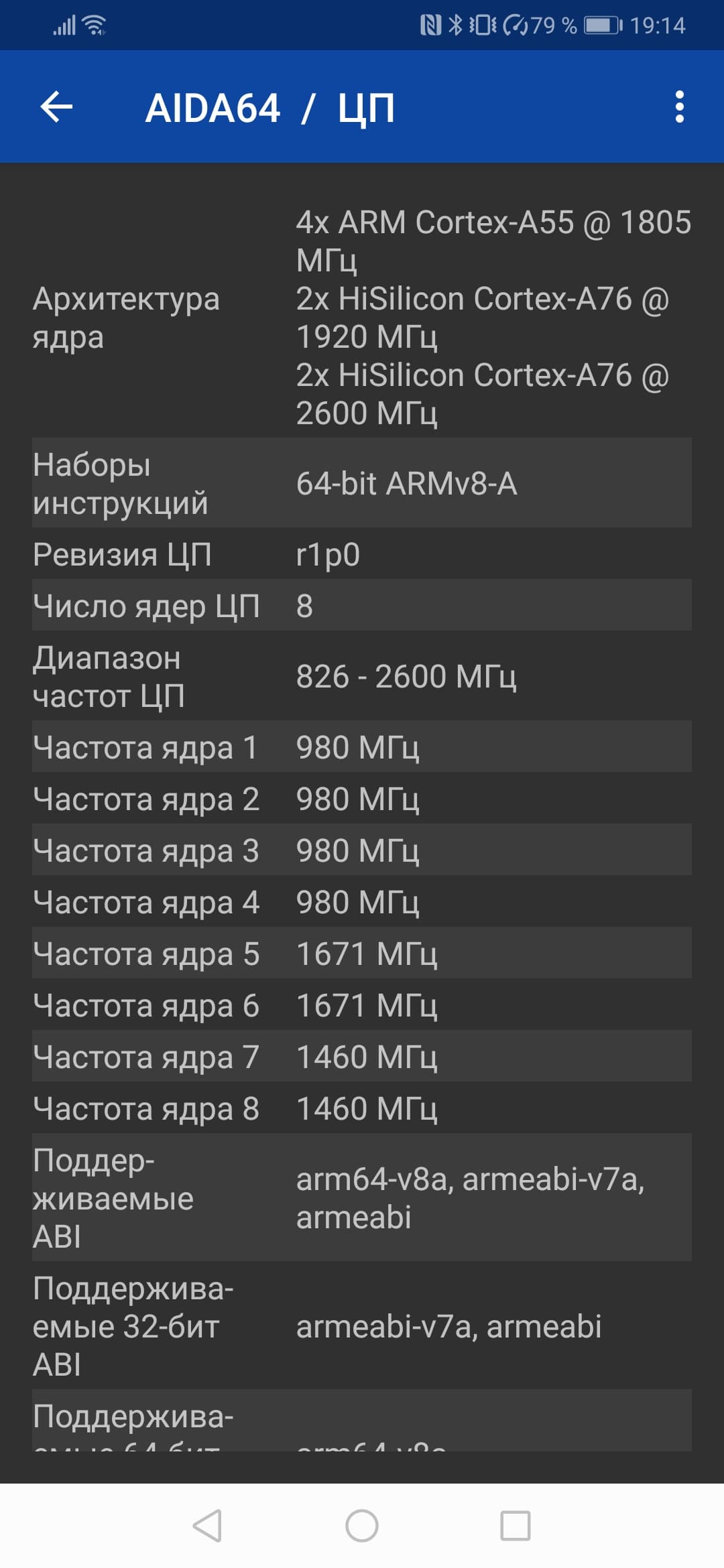Open the recent apps overview
The height and width of the screenshot is (1568, 724).
coord(516,1526)
